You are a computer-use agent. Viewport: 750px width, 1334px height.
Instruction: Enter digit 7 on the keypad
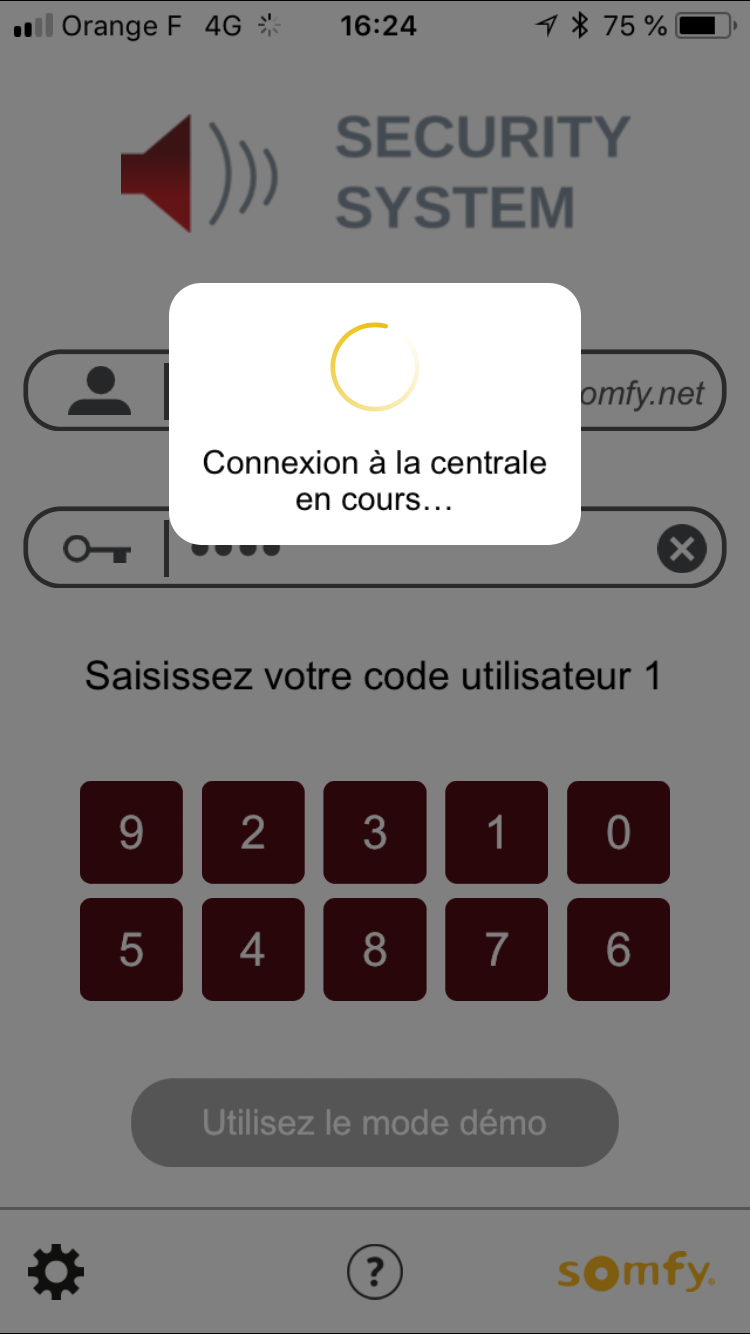(x=496, y=949)
